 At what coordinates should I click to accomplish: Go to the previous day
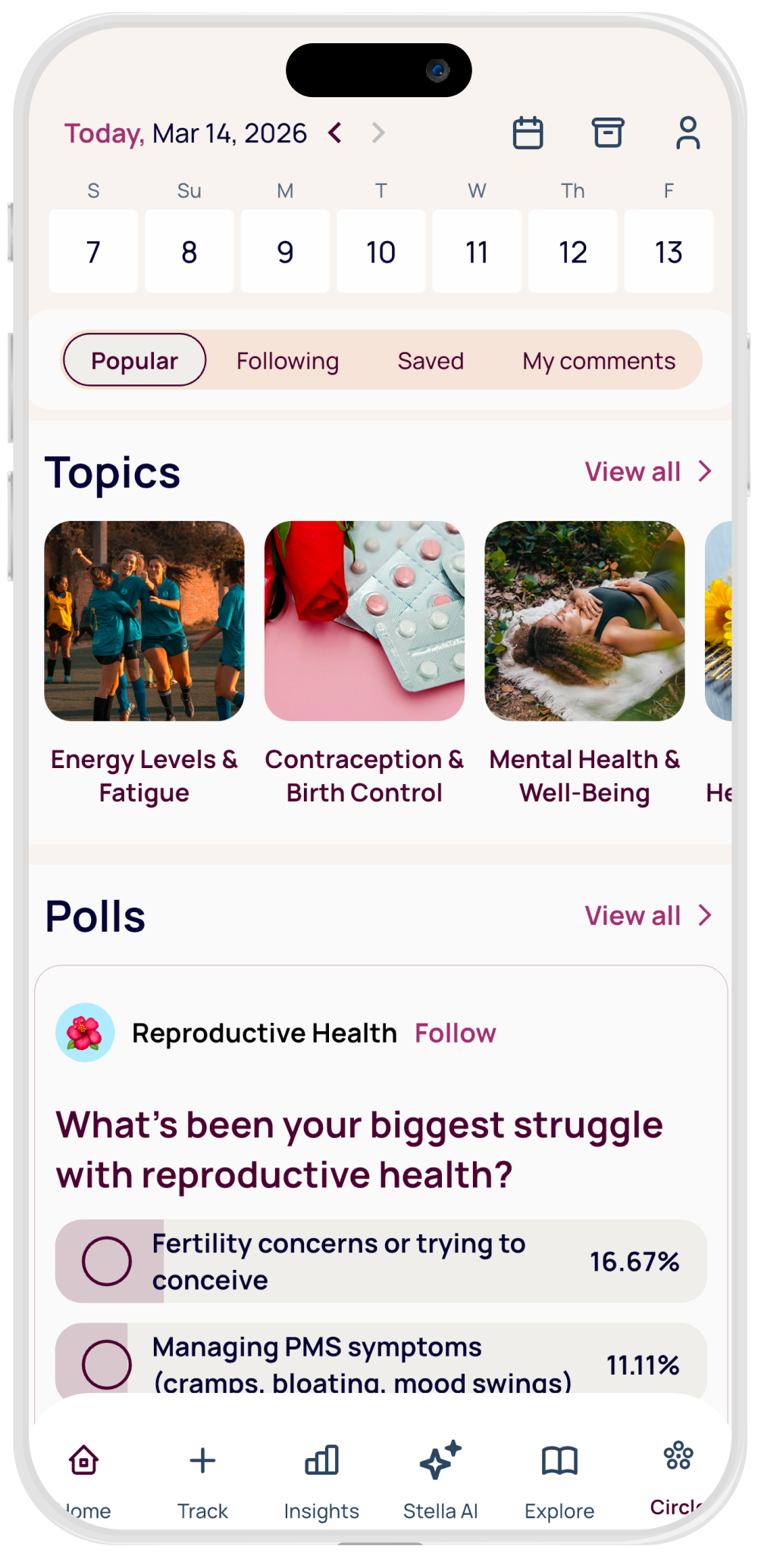335,133
